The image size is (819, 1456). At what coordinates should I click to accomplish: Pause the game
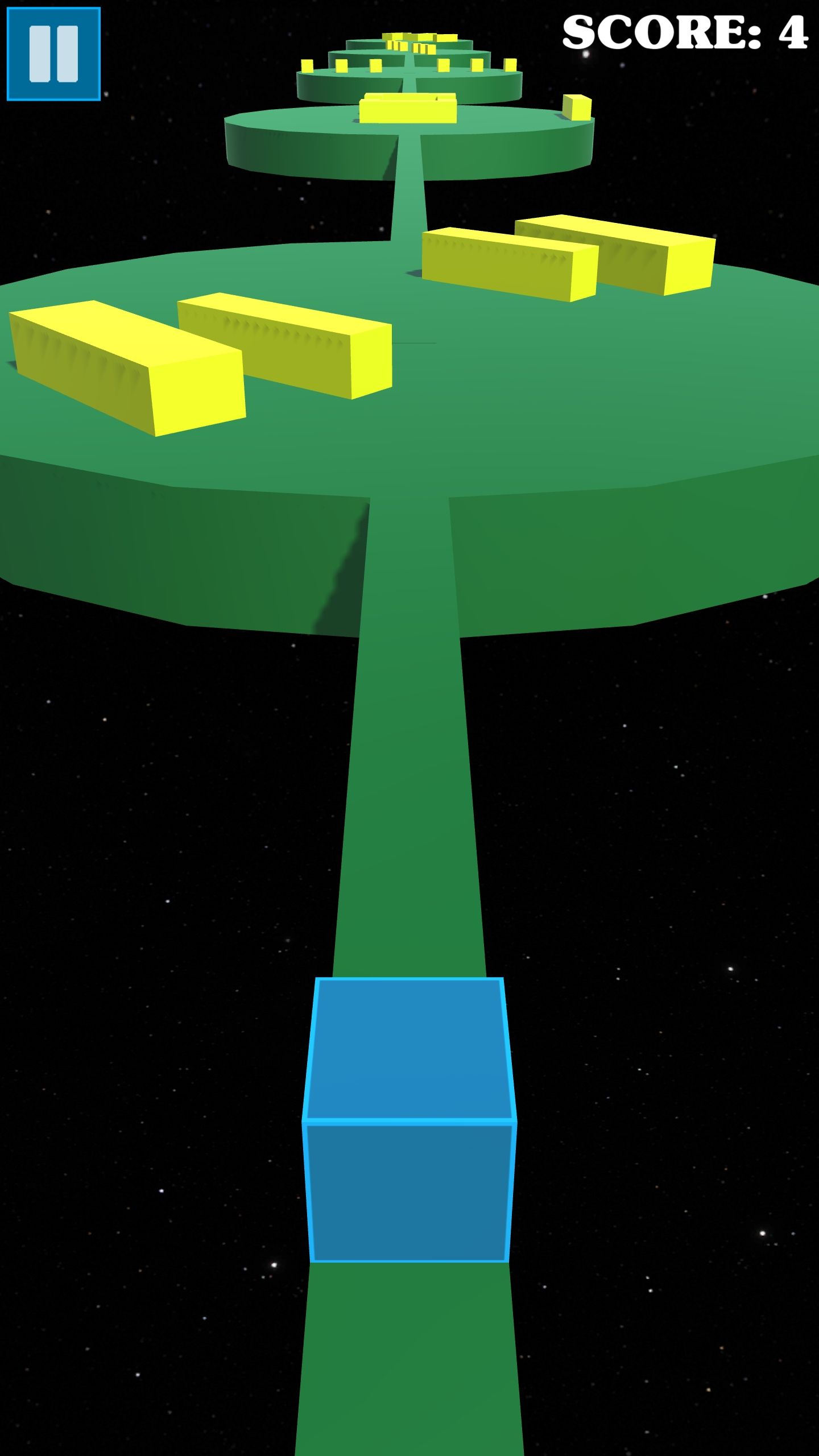click(x=53, y=54)
